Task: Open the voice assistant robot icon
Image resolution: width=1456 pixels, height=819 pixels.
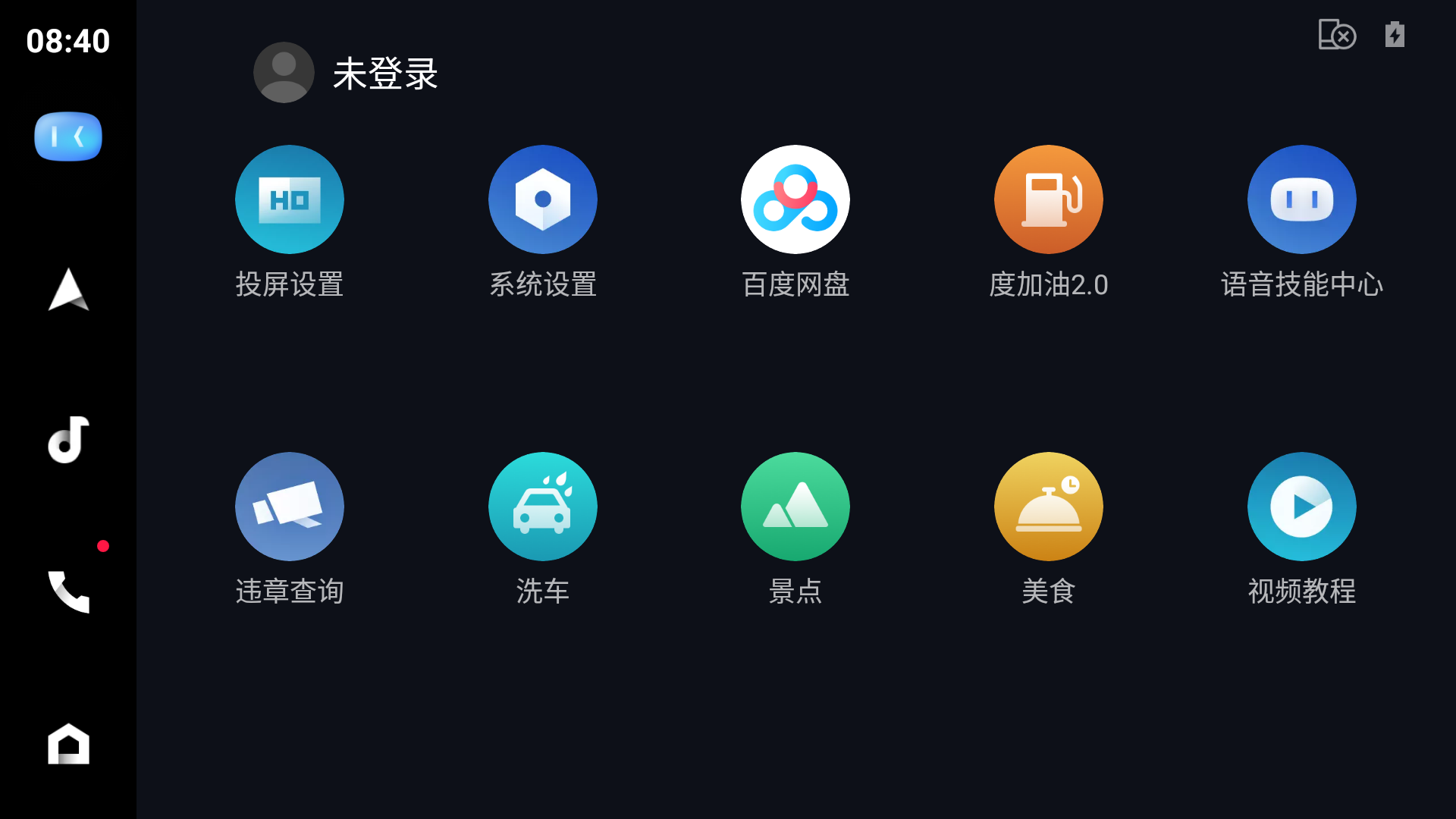Action: click(68, 136)
